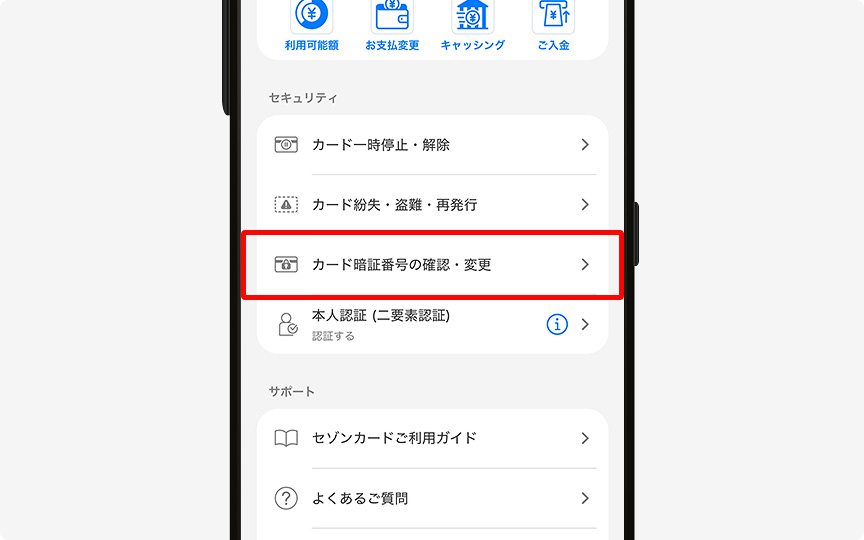
Task: Open ご入金 shortcut
Action: coord(552,24)
